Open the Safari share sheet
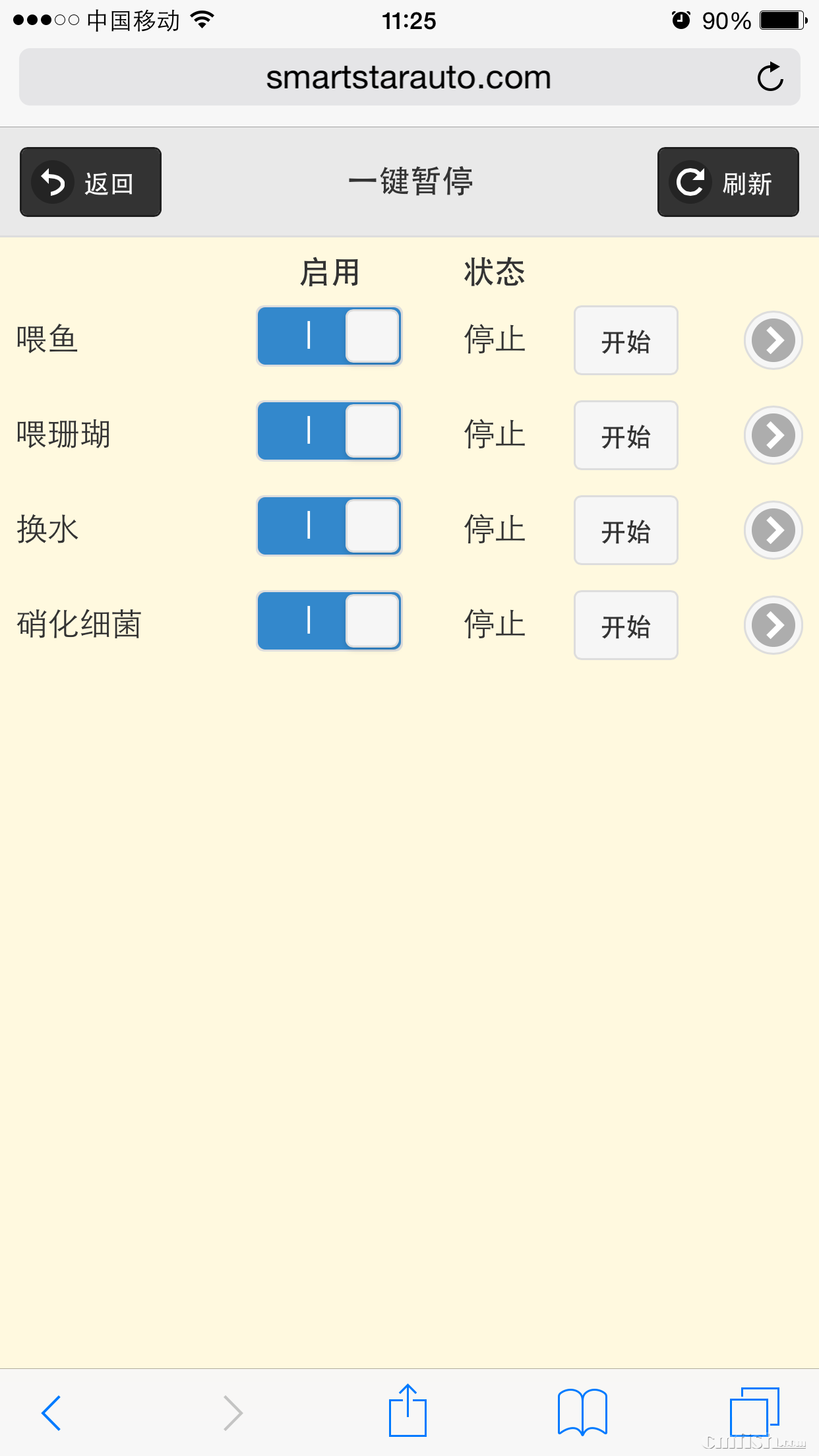Viewport: 819px width, 1456px height. pyautogui.click(x=408, y=1411)
